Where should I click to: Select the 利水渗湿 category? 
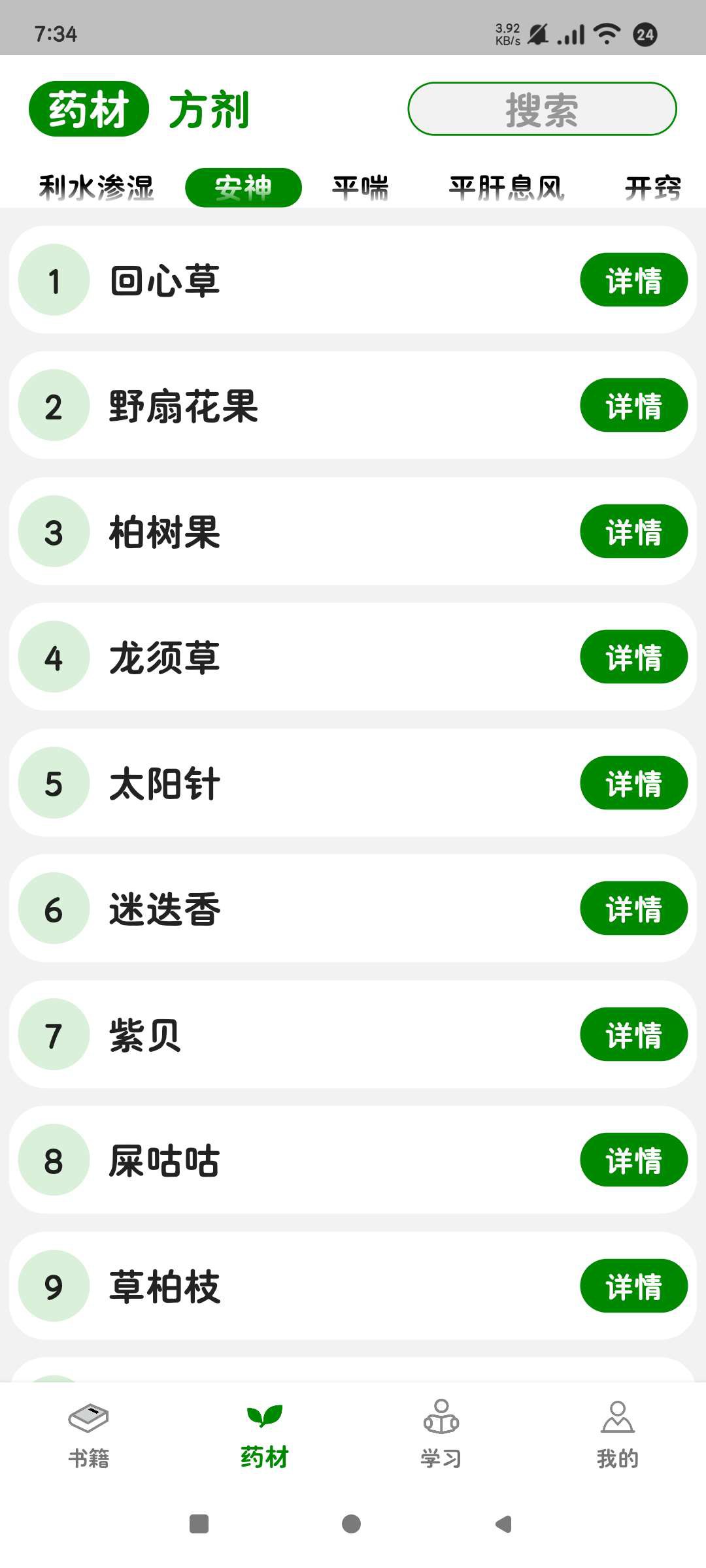96,188
